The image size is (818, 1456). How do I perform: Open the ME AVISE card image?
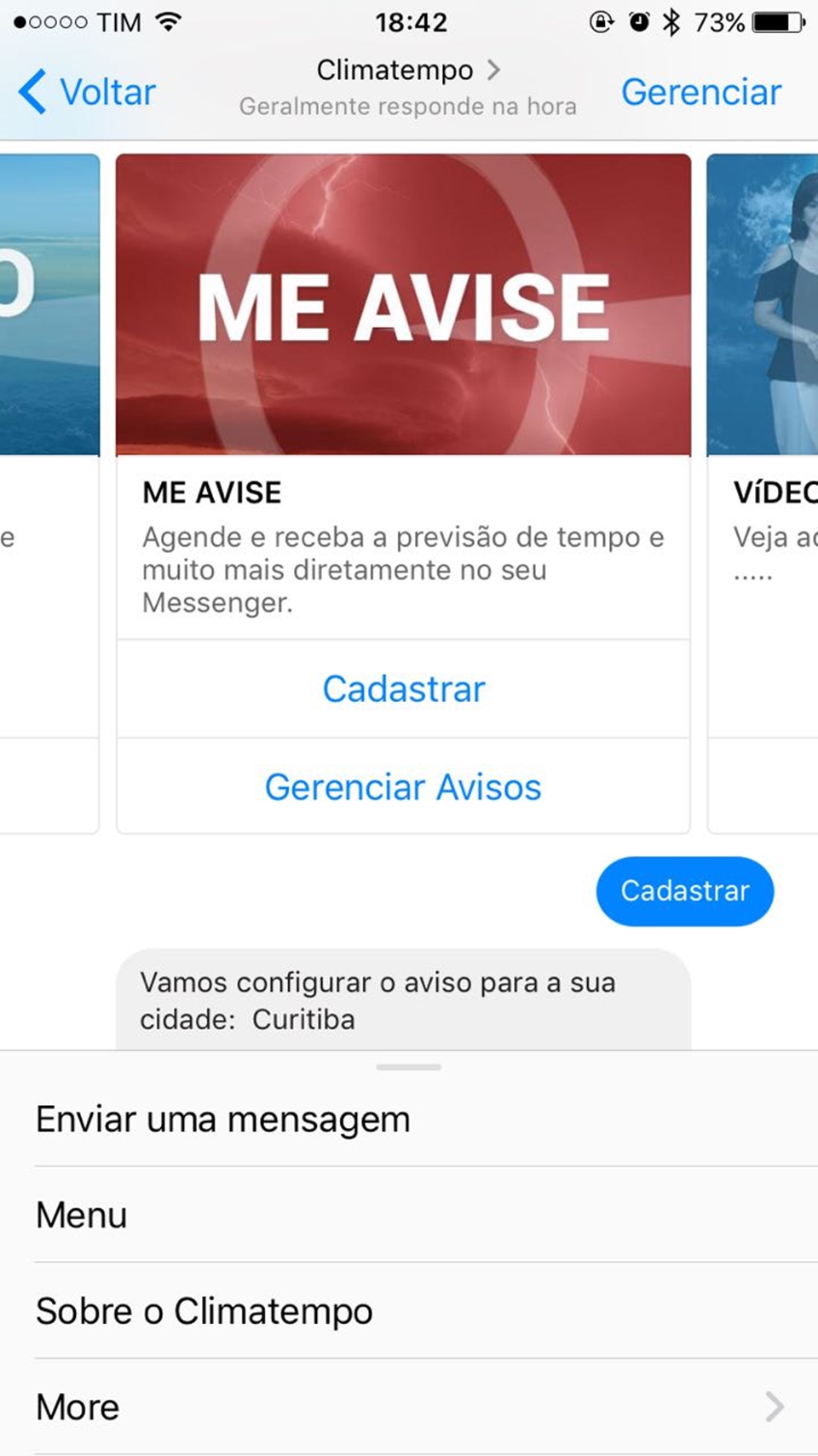tap(403, 305)
